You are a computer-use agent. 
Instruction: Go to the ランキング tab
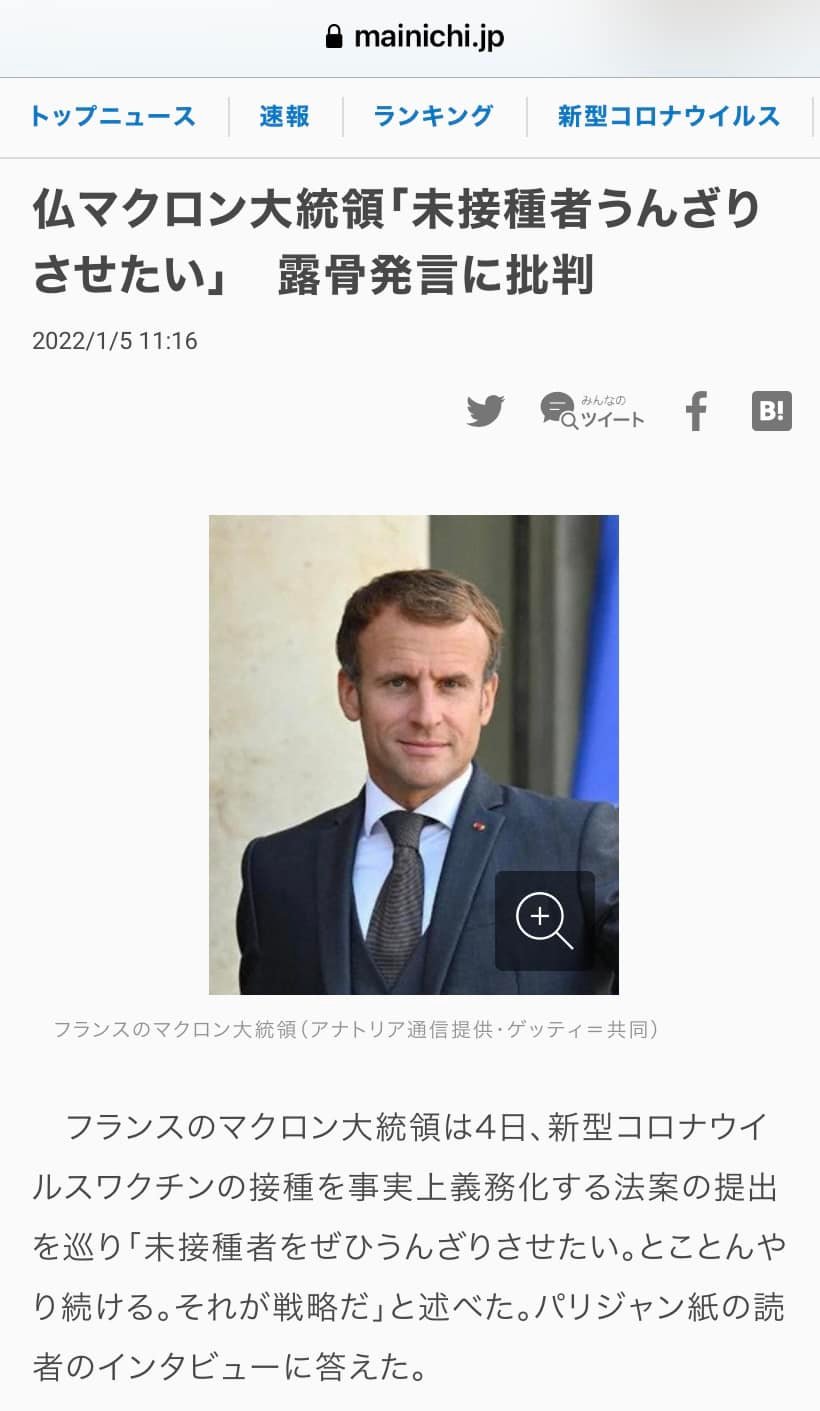click(x=433, y=116)
